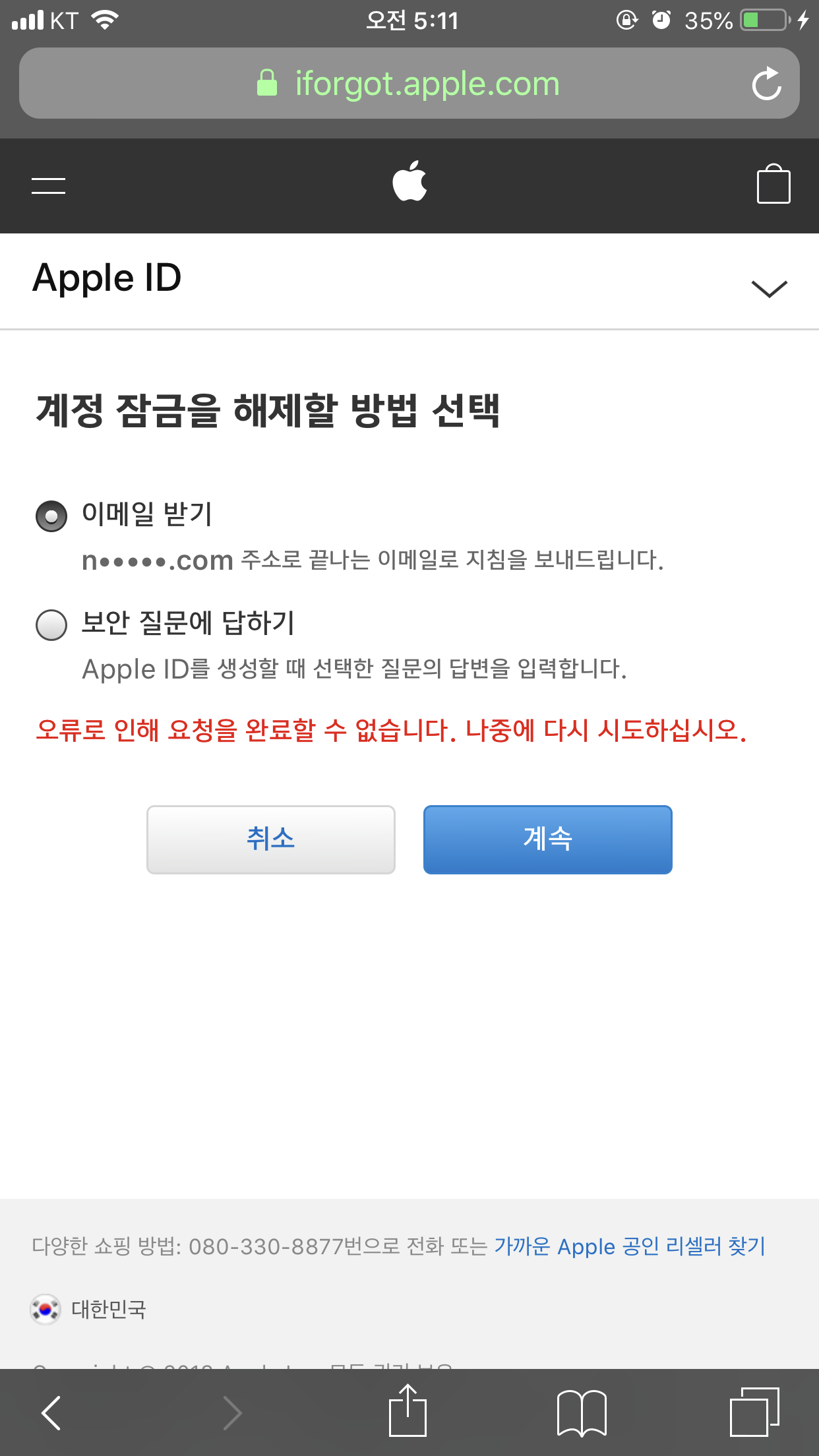This screenshot has width=819, height=1456.
Task: Open 가까운 Apple 공인 리셀러 찾기 link
Action: [x=629, y=1246]
